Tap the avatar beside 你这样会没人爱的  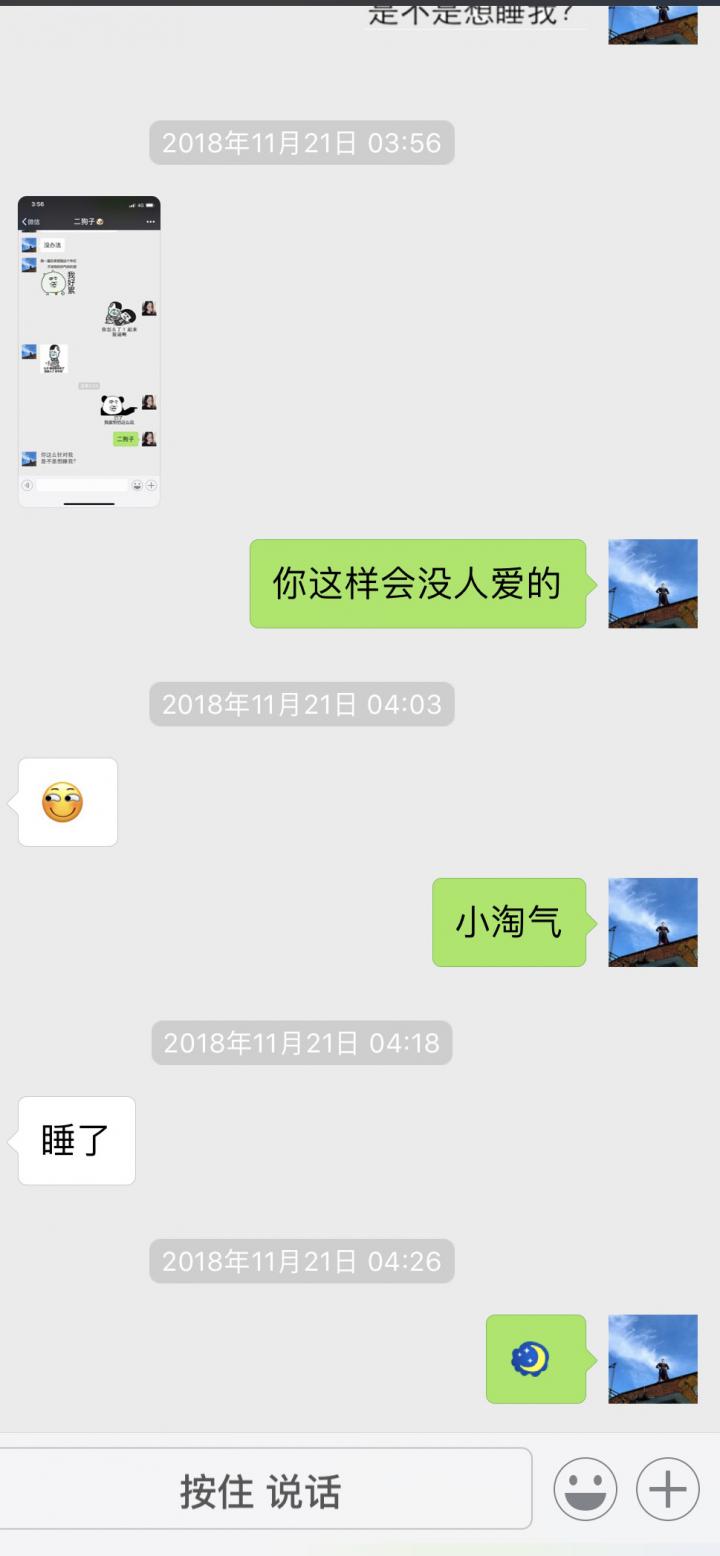653,584
